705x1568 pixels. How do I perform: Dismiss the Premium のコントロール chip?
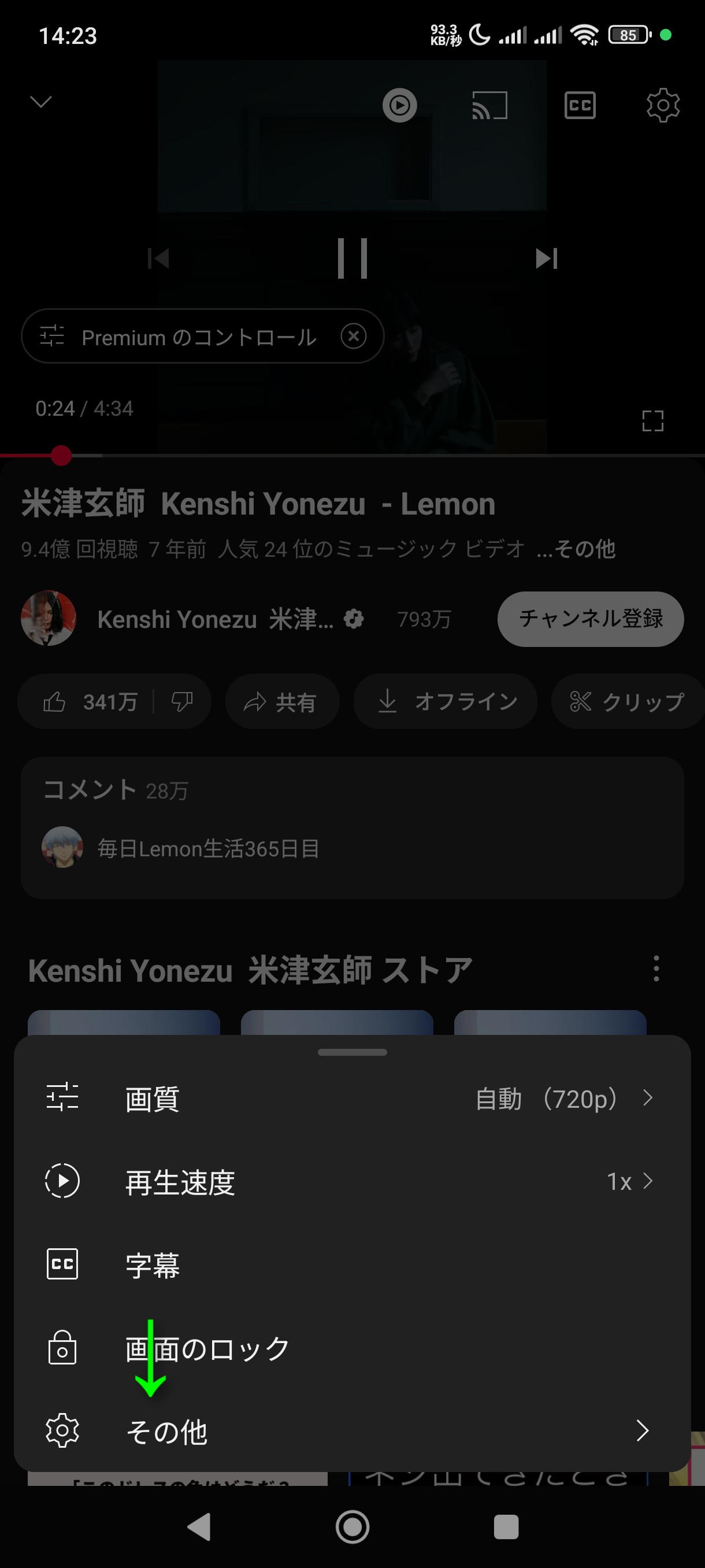click(354, 336)
